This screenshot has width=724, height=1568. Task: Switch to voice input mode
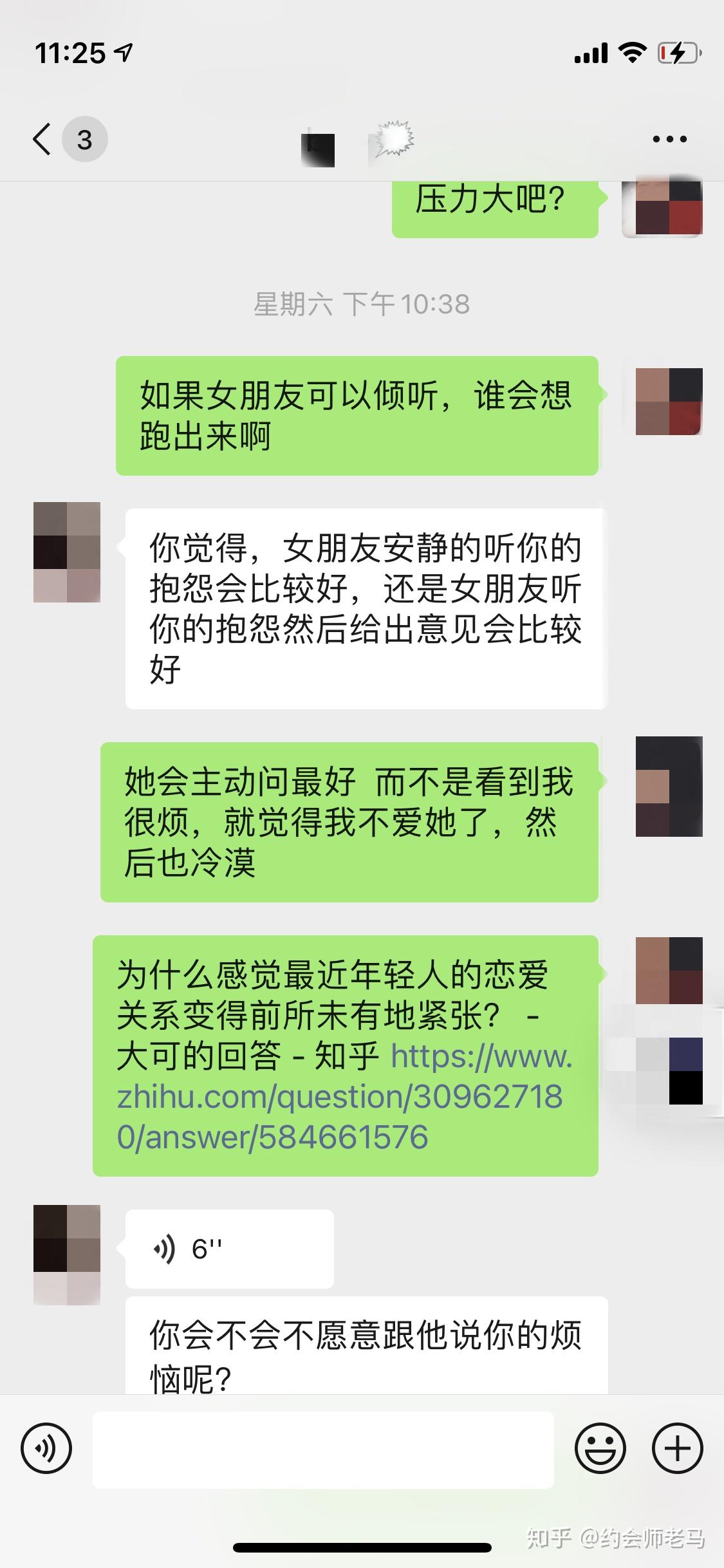click(x=46, y=1449)
